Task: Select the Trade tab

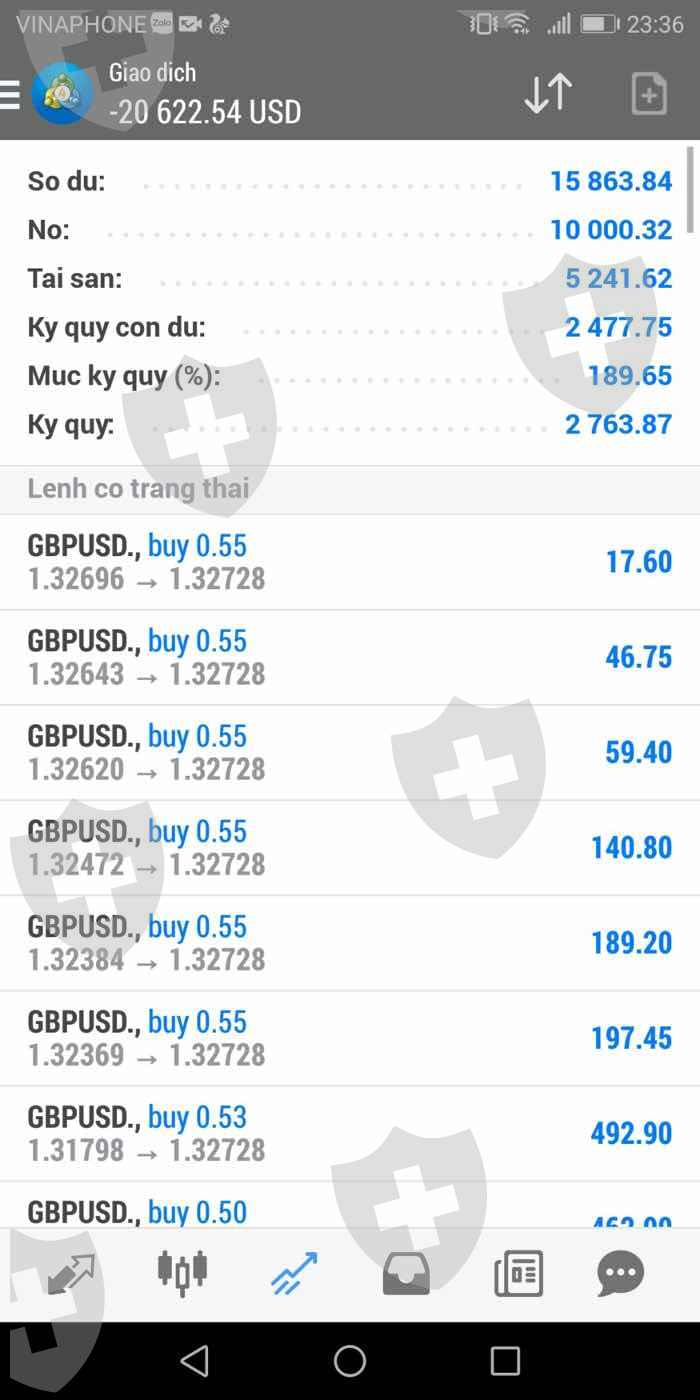Action: 294,1274
